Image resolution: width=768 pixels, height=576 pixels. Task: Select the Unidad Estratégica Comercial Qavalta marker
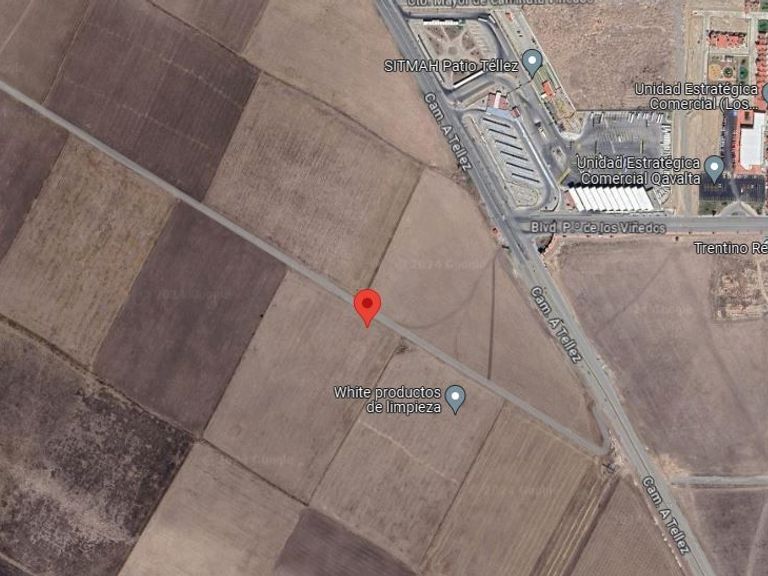click(714, 169)
